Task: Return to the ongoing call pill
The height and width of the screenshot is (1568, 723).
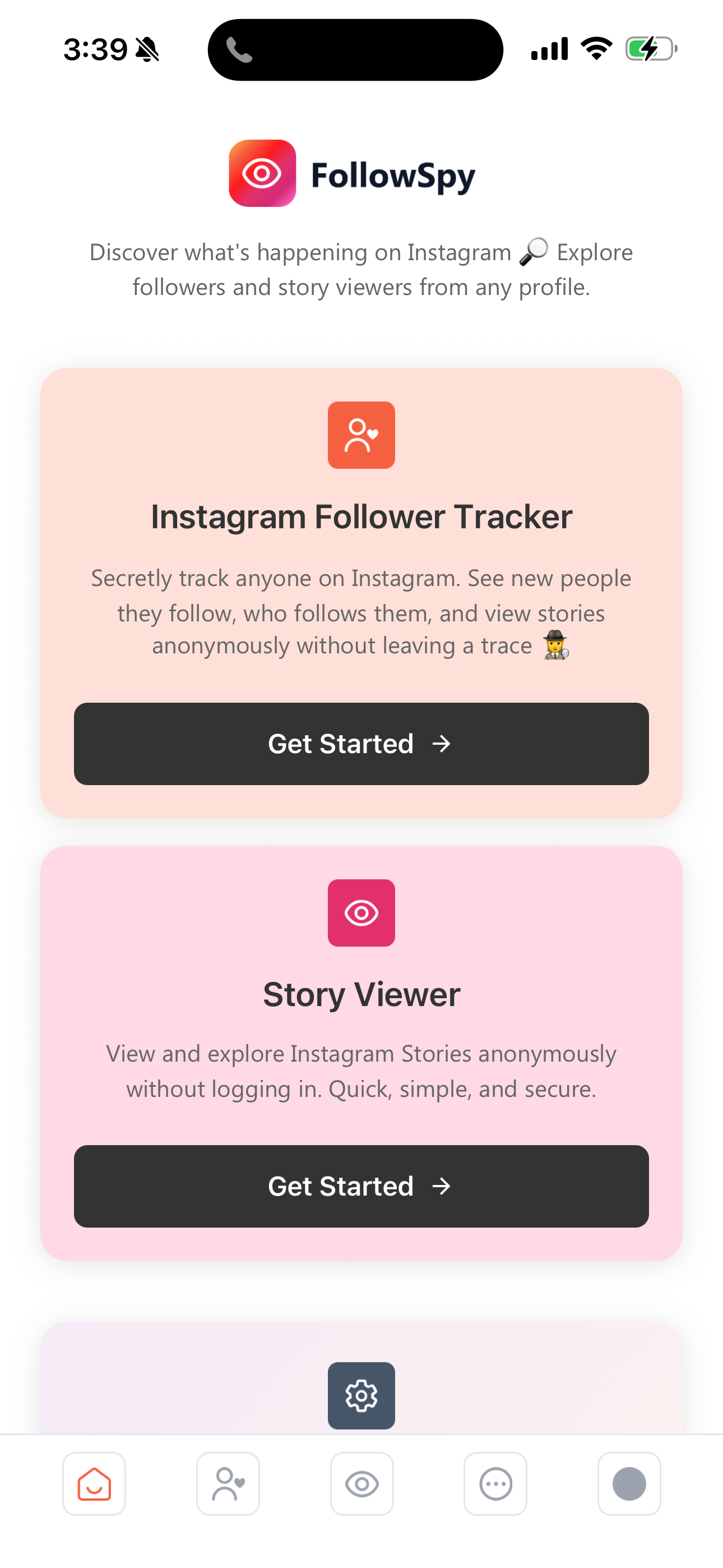Action: (x=355, y=50)
